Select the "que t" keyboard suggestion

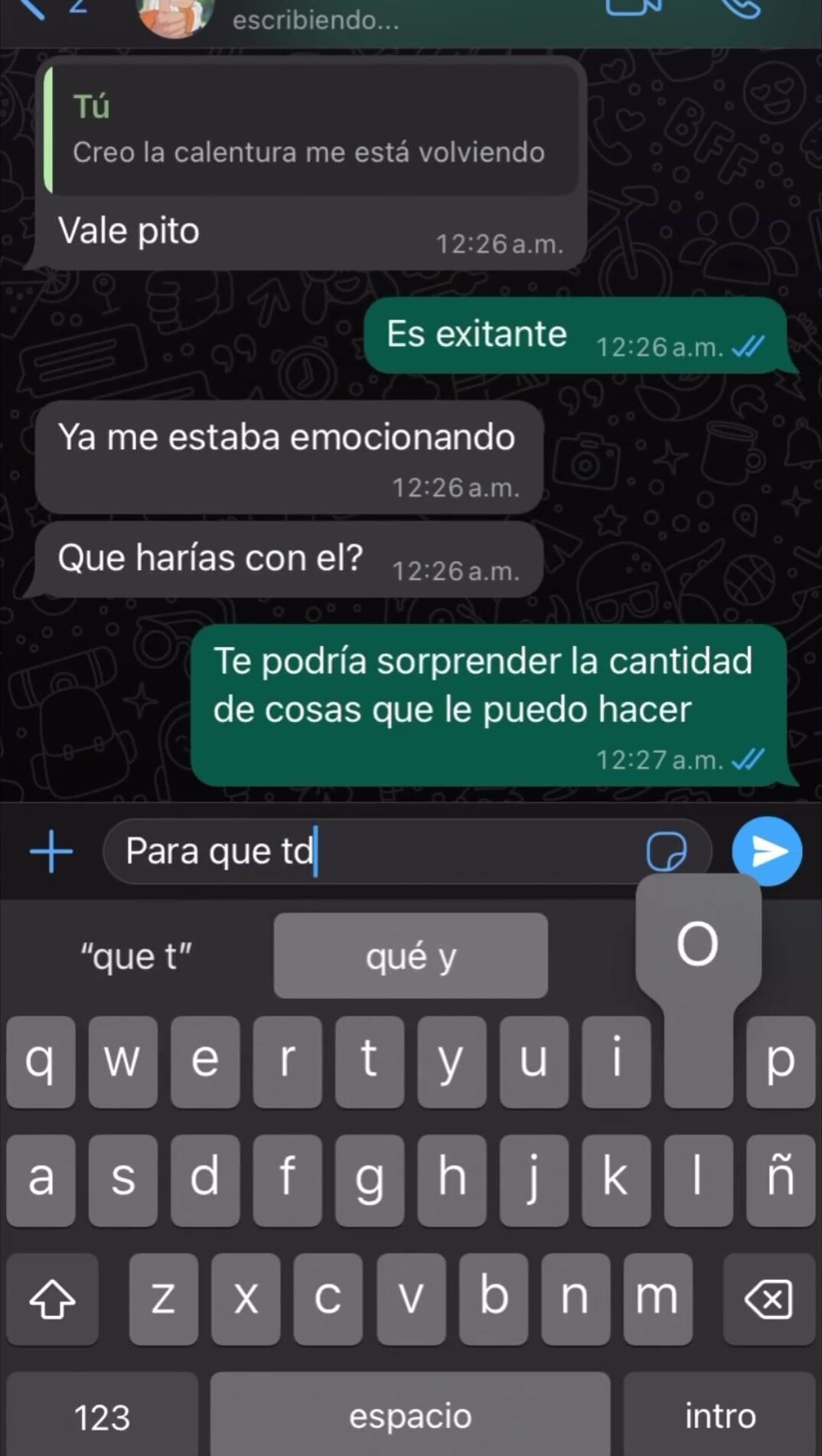coord(136,956)
